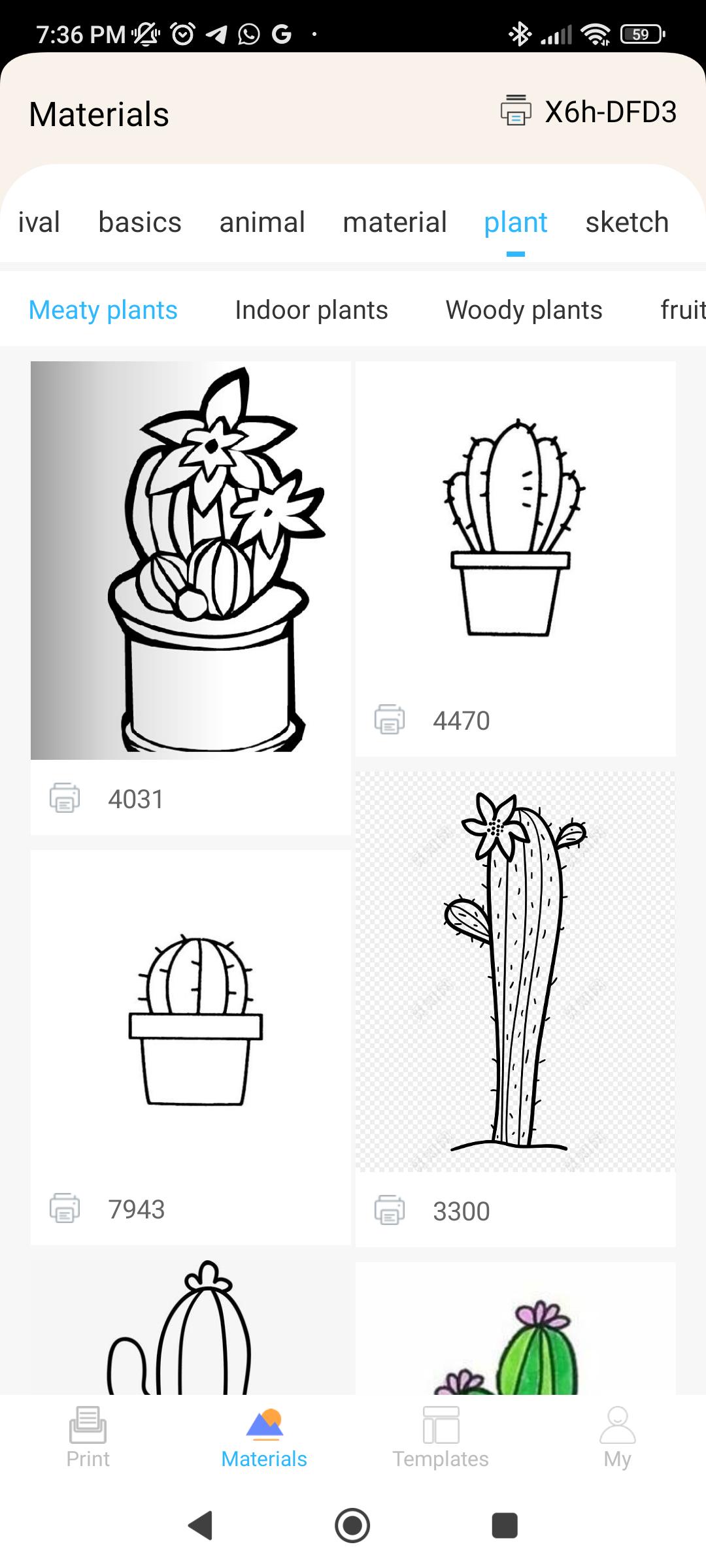
Task: Go to the Print tab
Action: (x=88, y=1437)
